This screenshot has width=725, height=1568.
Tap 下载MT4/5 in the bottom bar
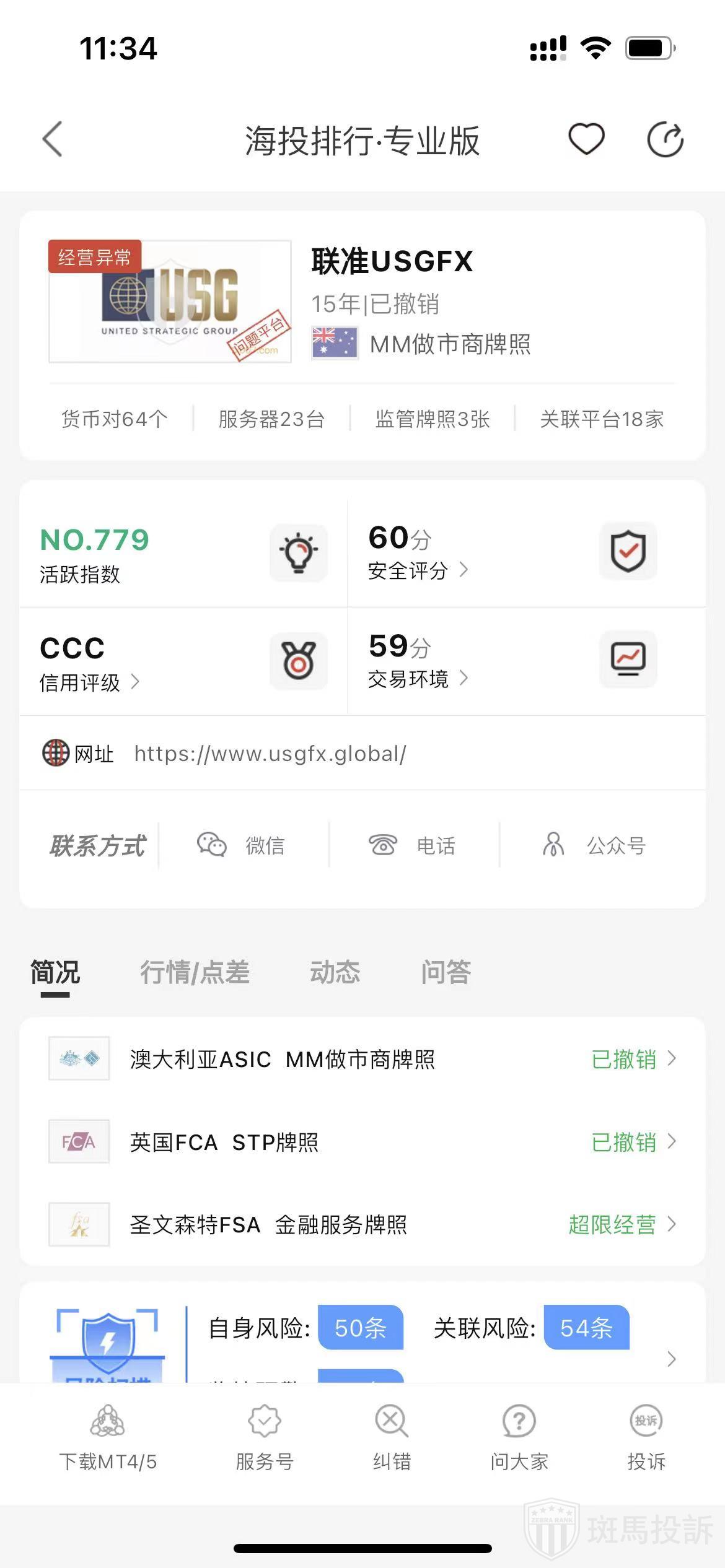point(108,1438)
